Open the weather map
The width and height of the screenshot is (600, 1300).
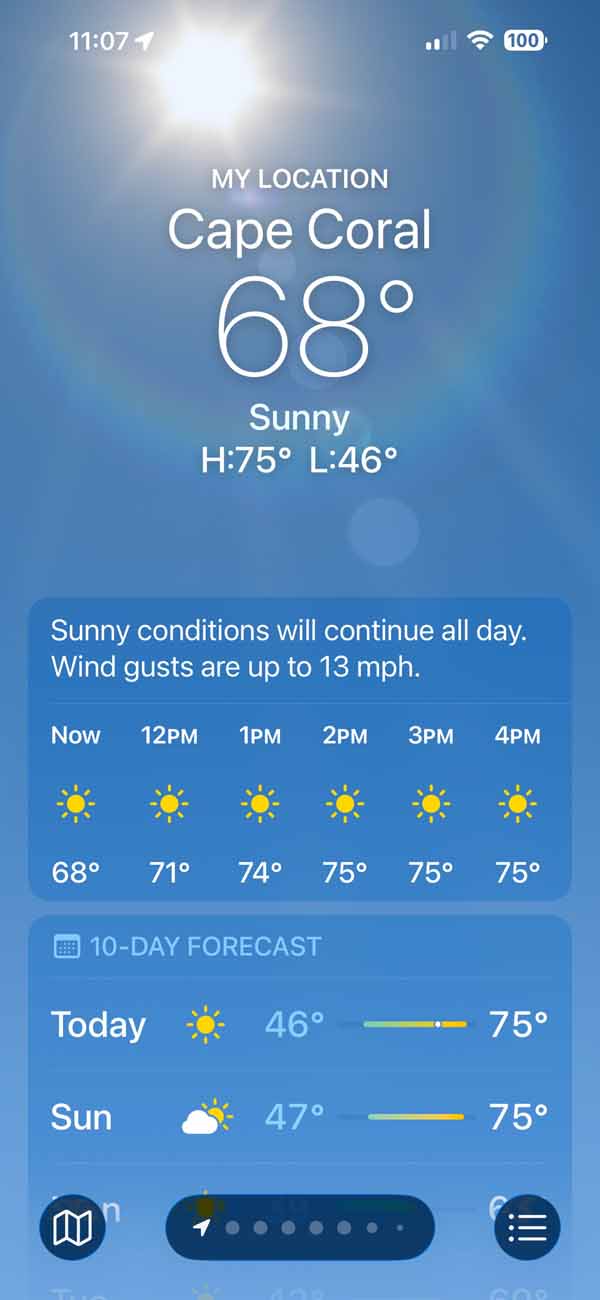click(72, 1227)
